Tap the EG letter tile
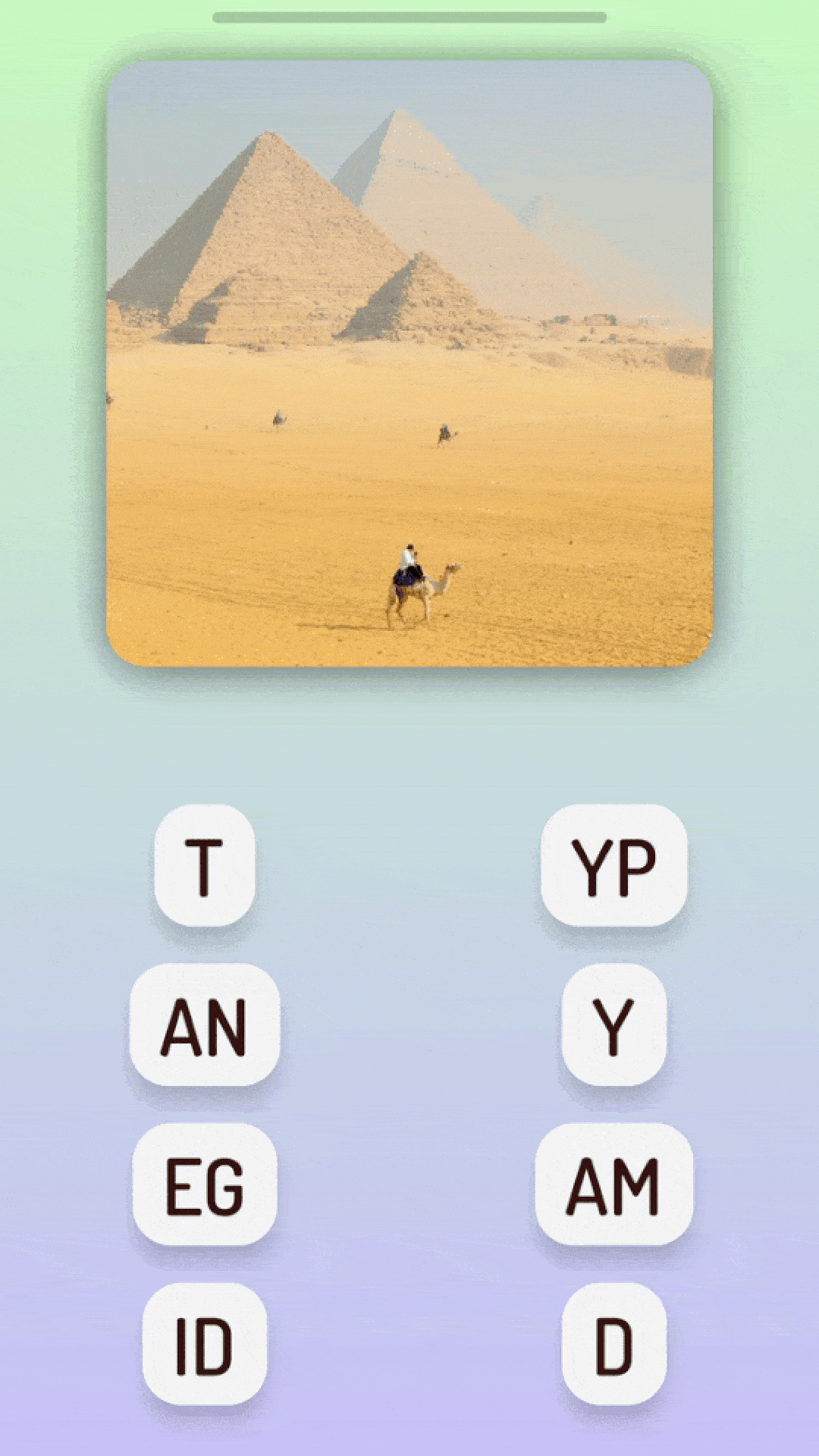The image size is (819, 1456). click(204, 1184)
